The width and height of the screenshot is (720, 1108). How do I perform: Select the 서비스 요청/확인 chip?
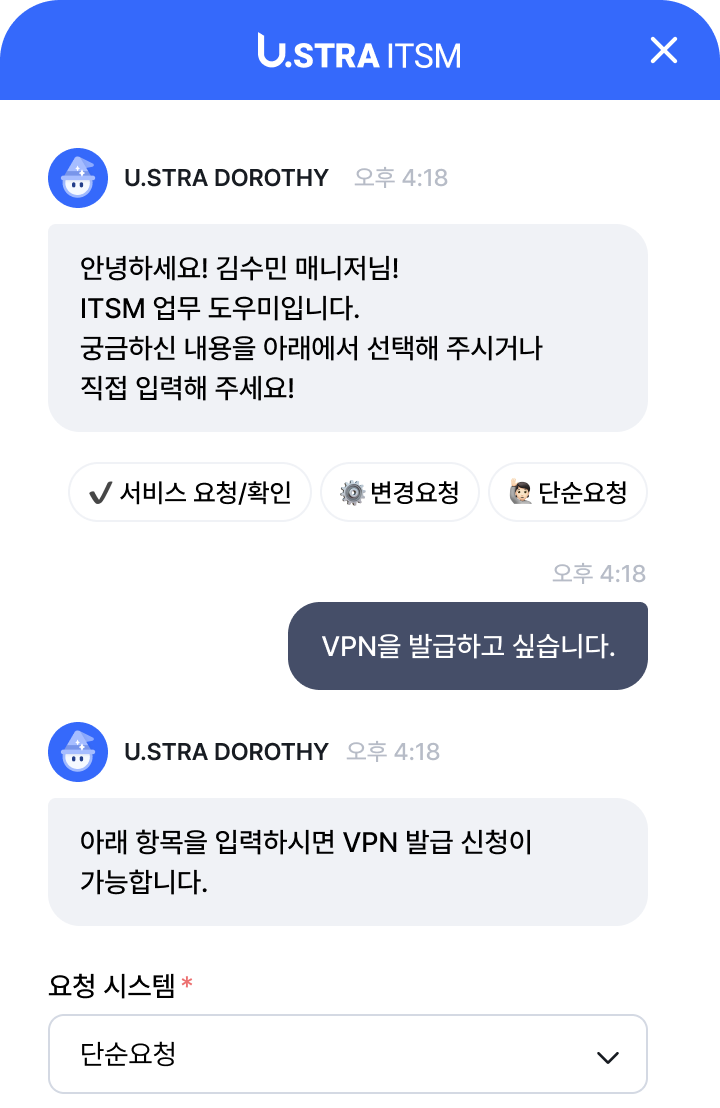pos(190,493)
